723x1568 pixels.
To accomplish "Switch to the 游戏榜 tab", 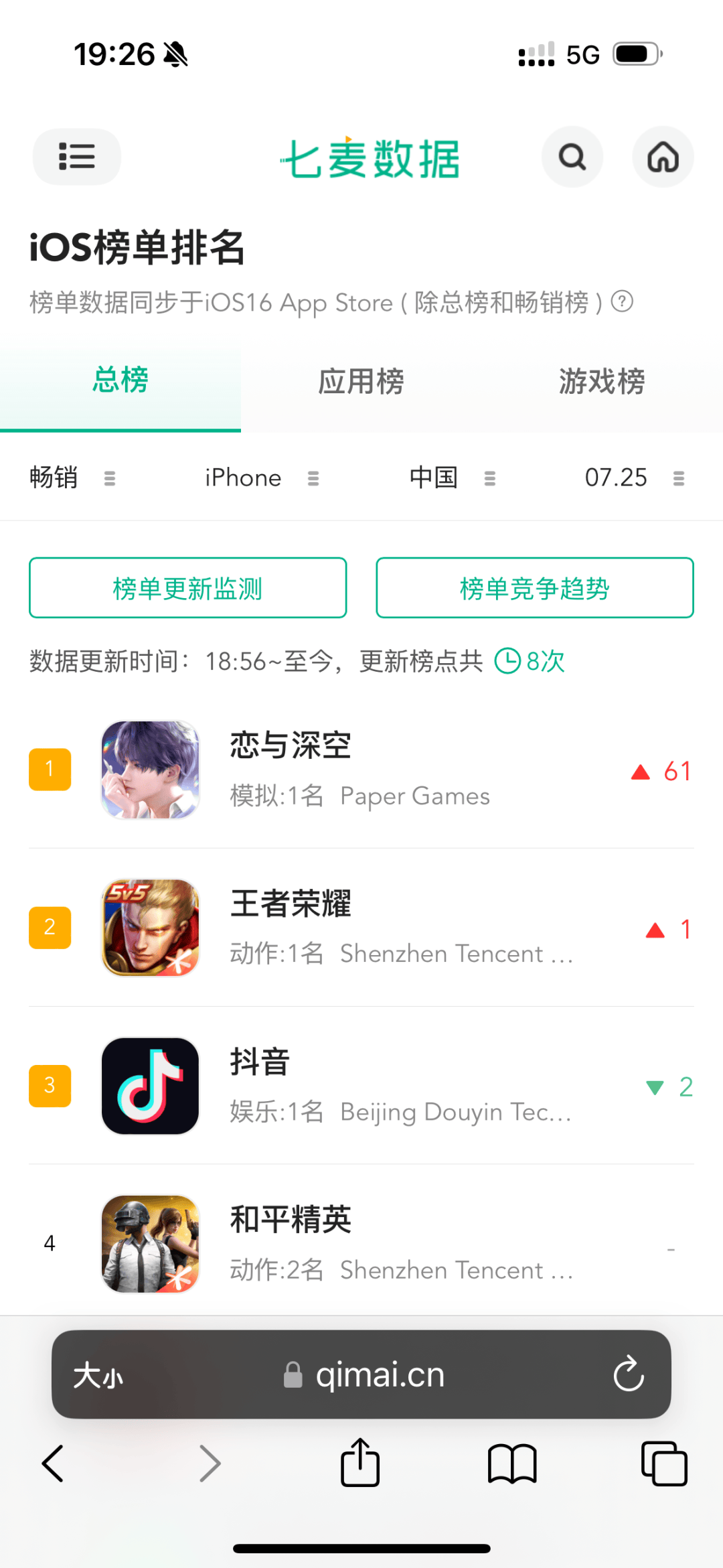I will click(601, 382).
